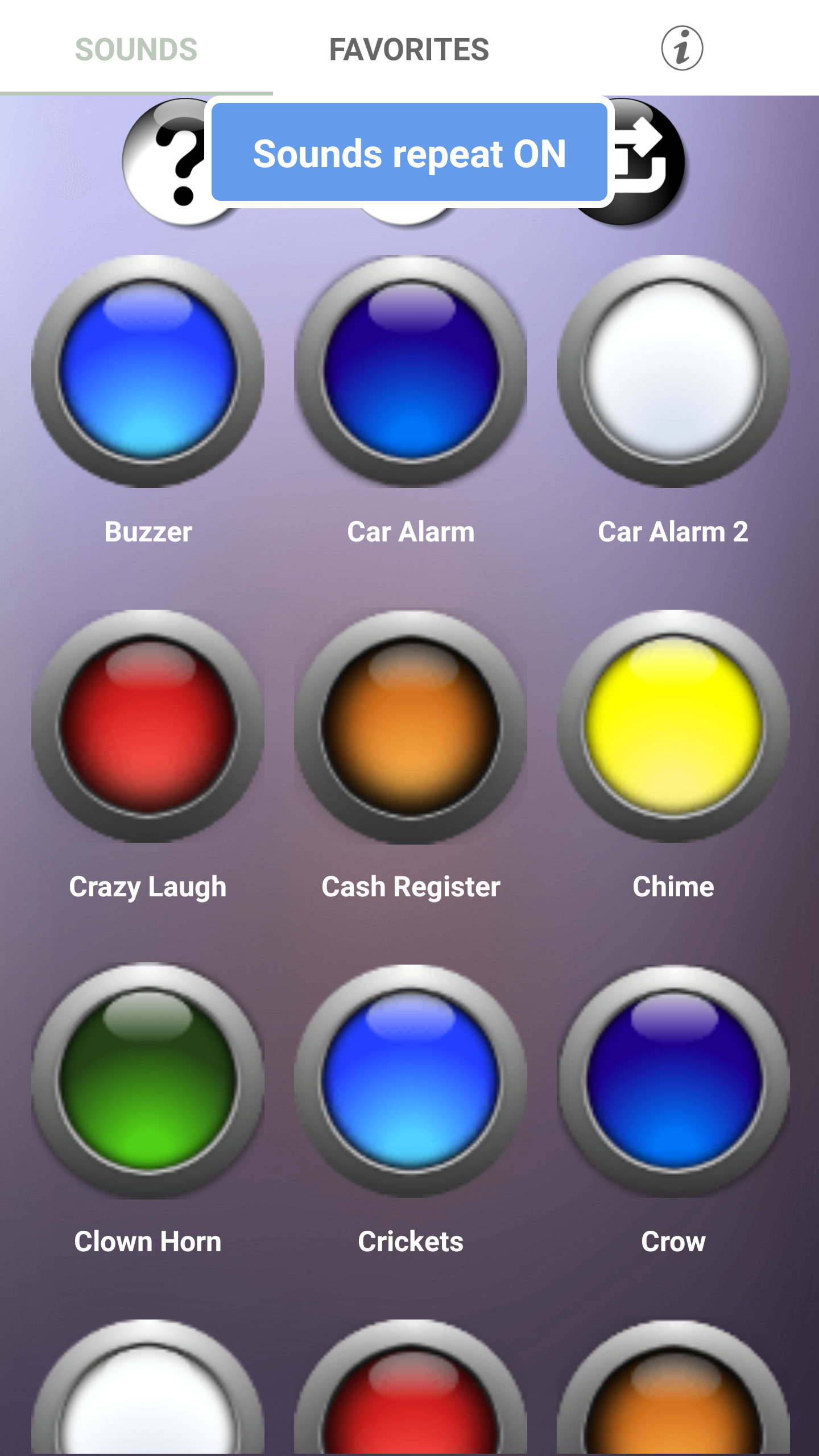Honk the Clown Horn button
The image size is (819, 1456).
click(x=148, y=1081)
